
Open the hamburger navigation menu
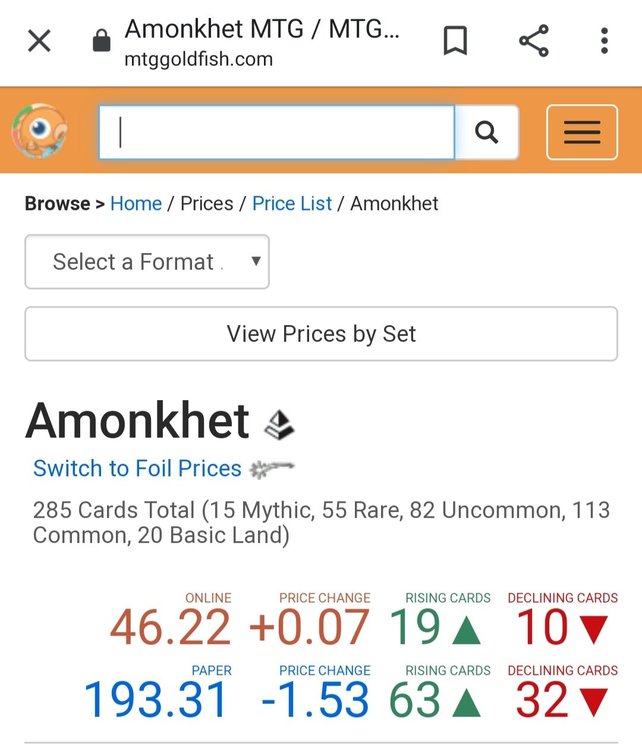pos(581,132)
